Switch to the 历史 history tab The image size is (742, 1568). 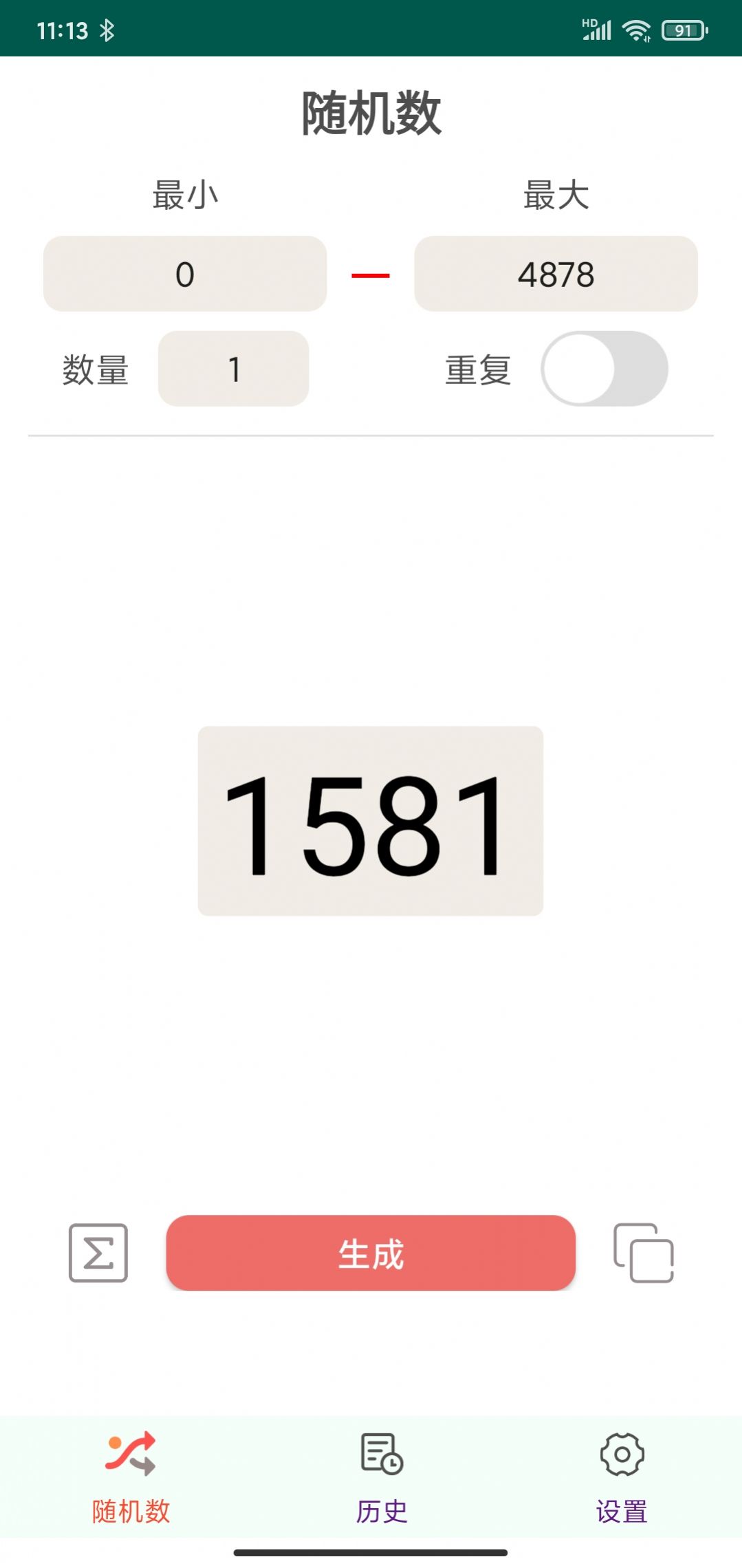(x=382, y=1477)
